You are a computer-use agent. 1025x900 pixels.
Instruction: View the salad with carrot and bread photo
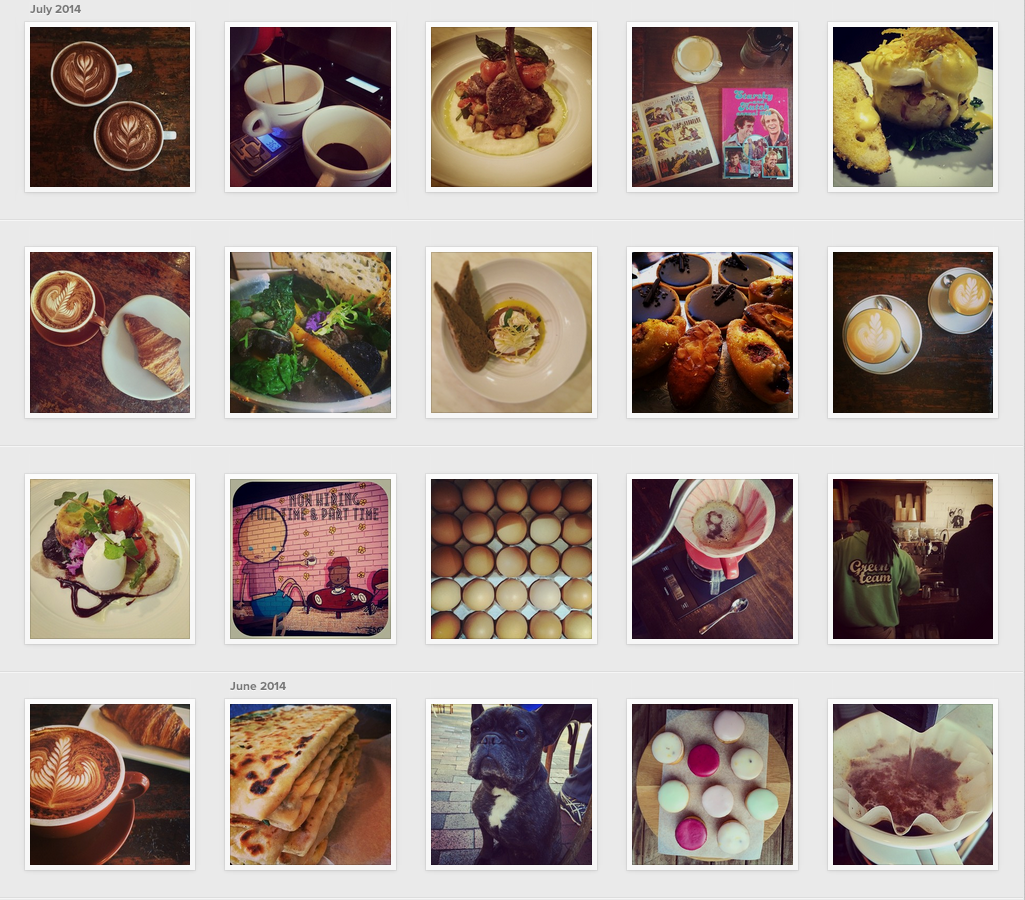pos(310,332)
